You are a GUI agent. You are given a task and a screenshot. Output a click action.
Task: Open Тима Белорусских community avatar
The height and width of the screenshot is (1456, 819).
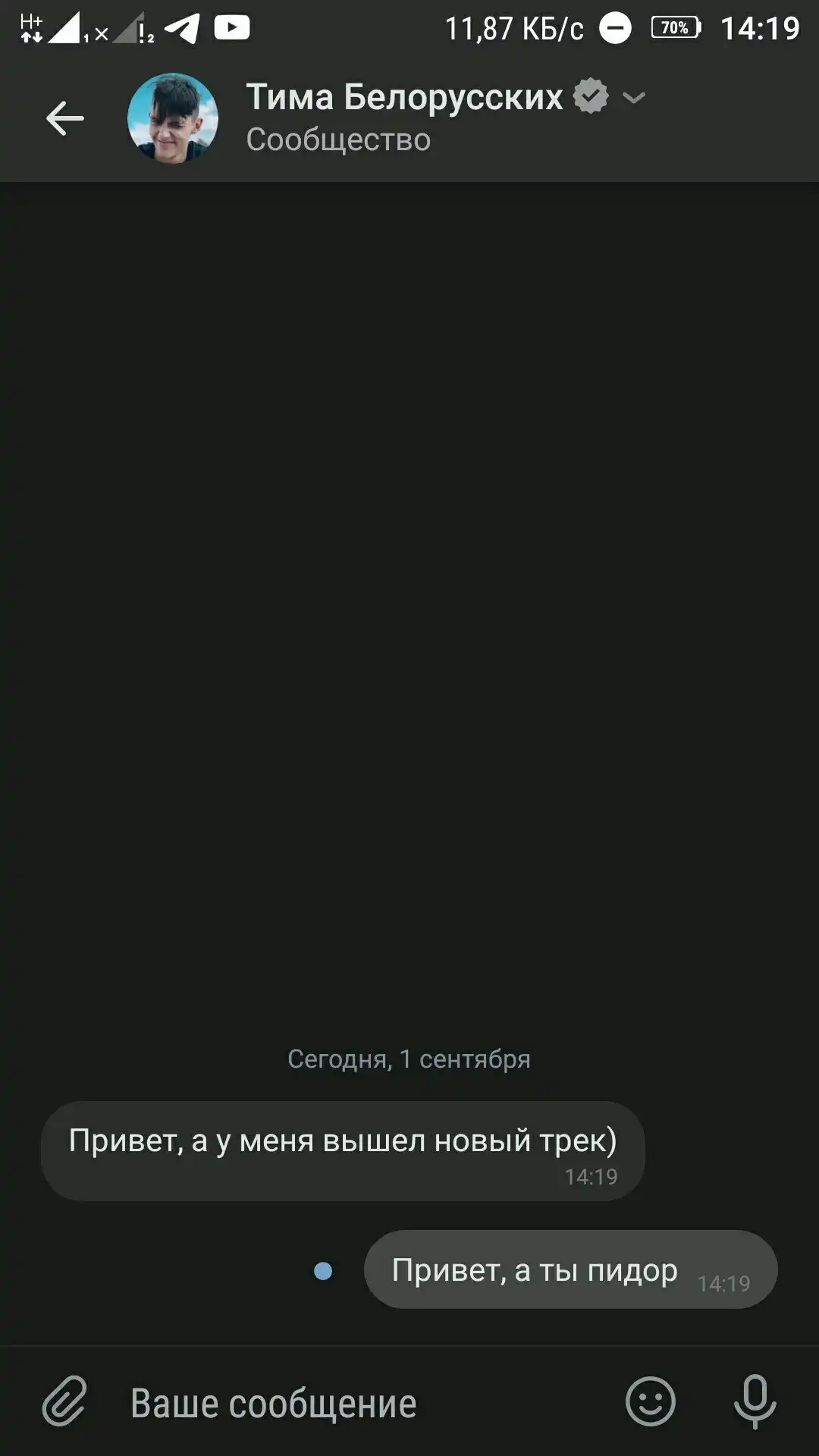pyautogui.click(x=173, y=118)
